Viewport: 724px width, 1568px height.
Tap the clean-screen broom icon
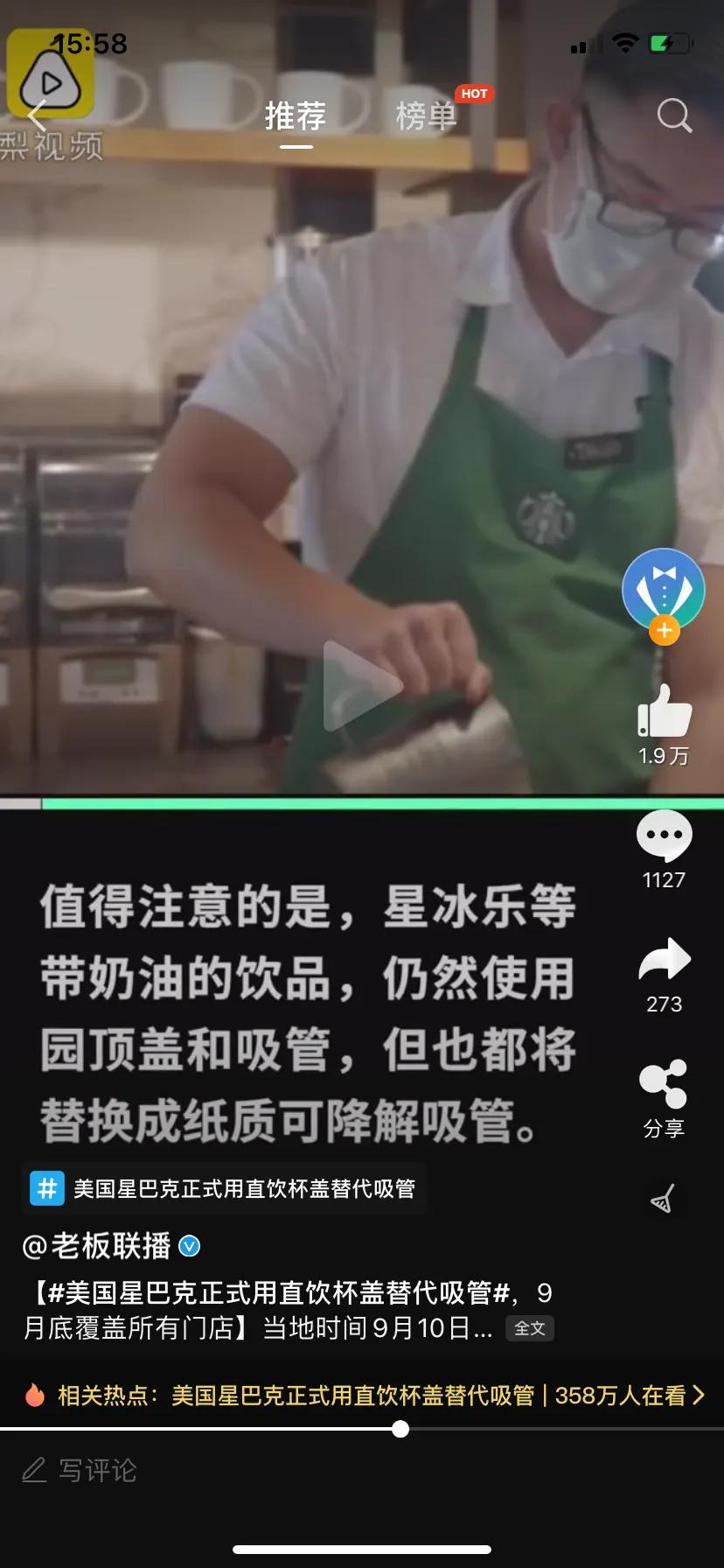tap(663, 1197)
